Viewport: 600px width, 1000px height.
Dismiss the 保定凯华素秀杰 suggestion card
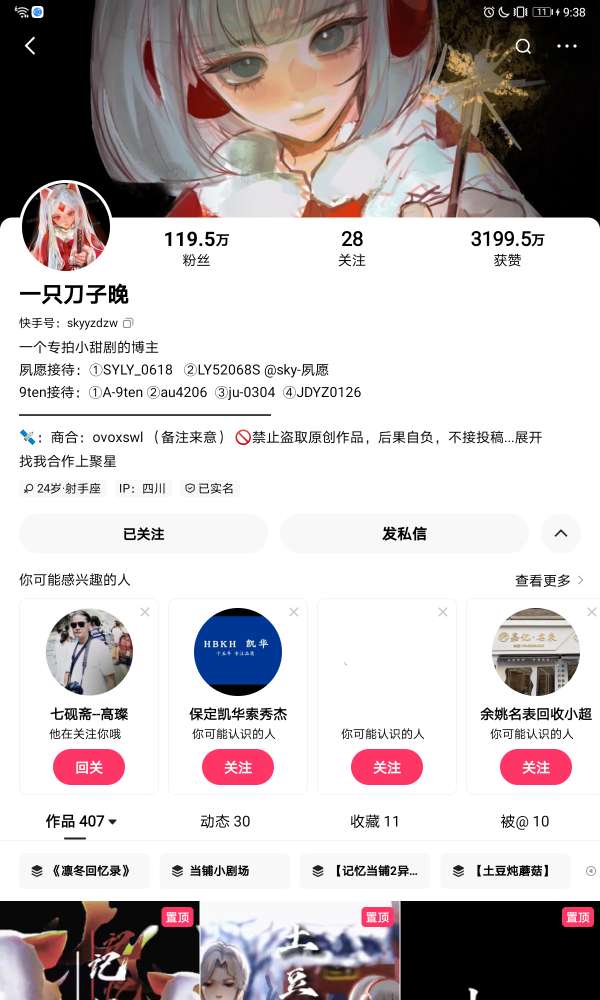294,612
